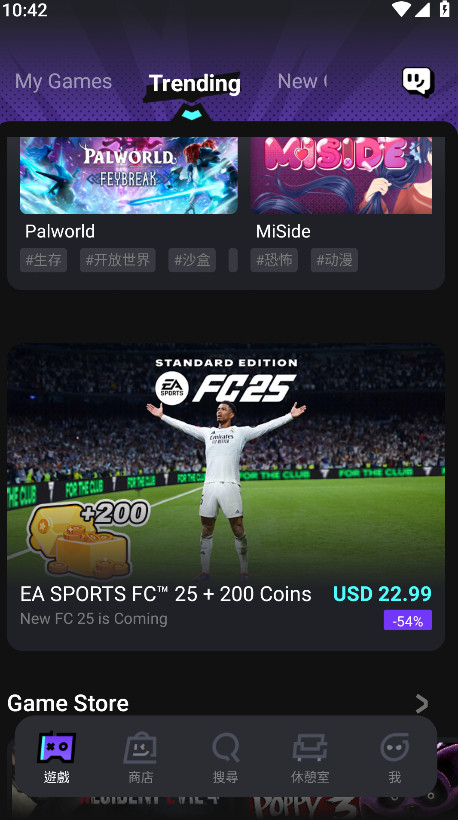Select the #动漫 tag chip
Viewport: 458px width, 820px height.
(x=334, y=260)
